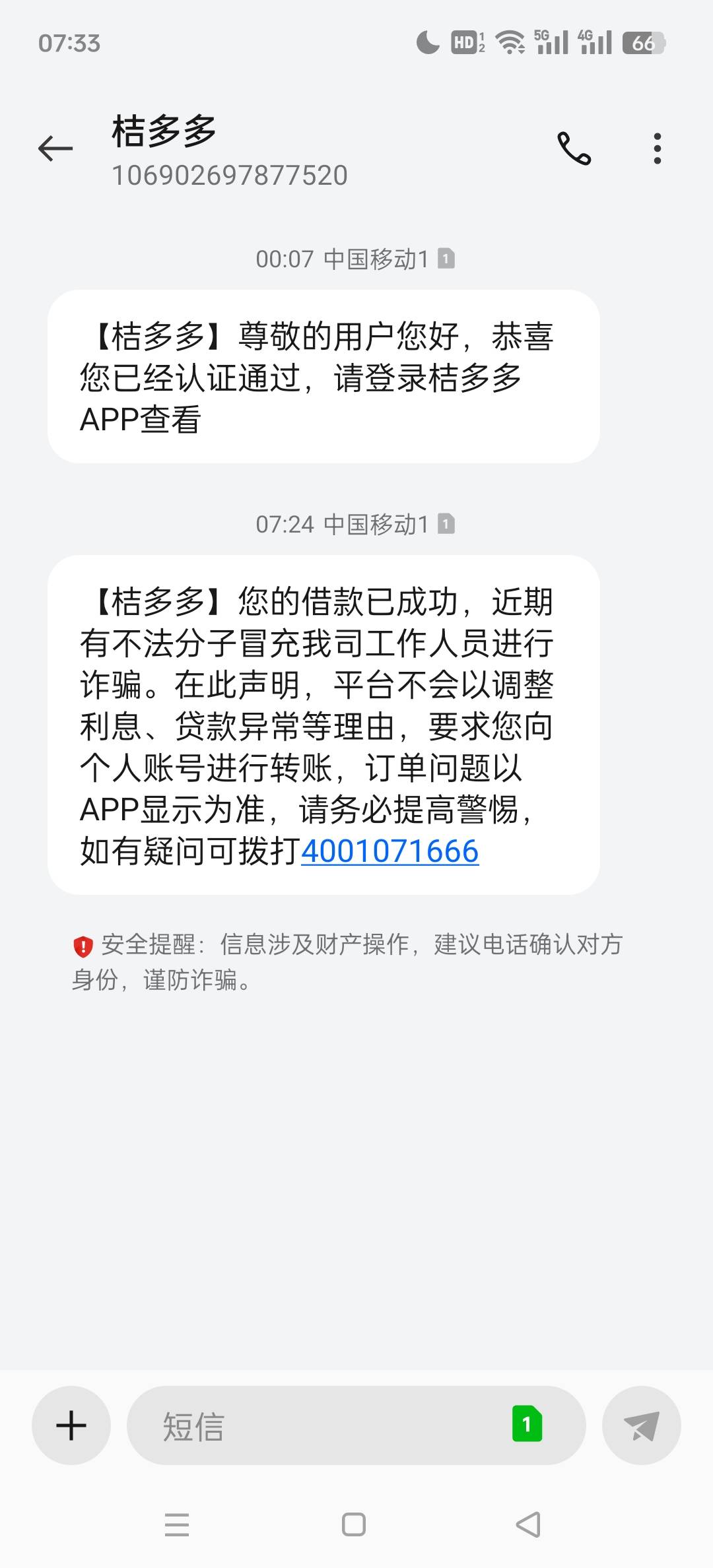Tap the phone number link 4001071666
Image resolution: width=713 pixels, height=1568 pixels.
tap(390, 851)
